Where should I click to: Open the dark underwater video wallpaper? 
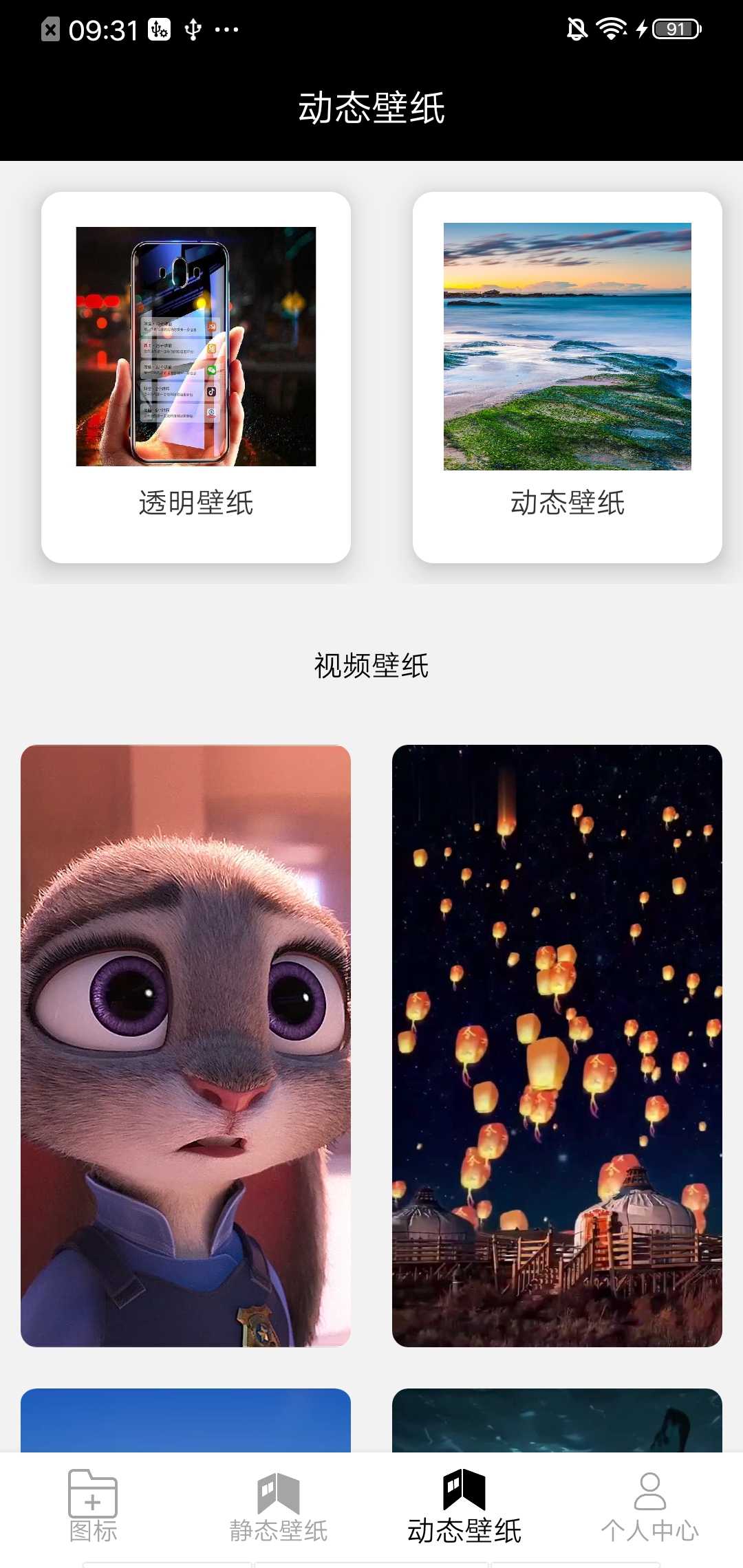pos(557,1419)
